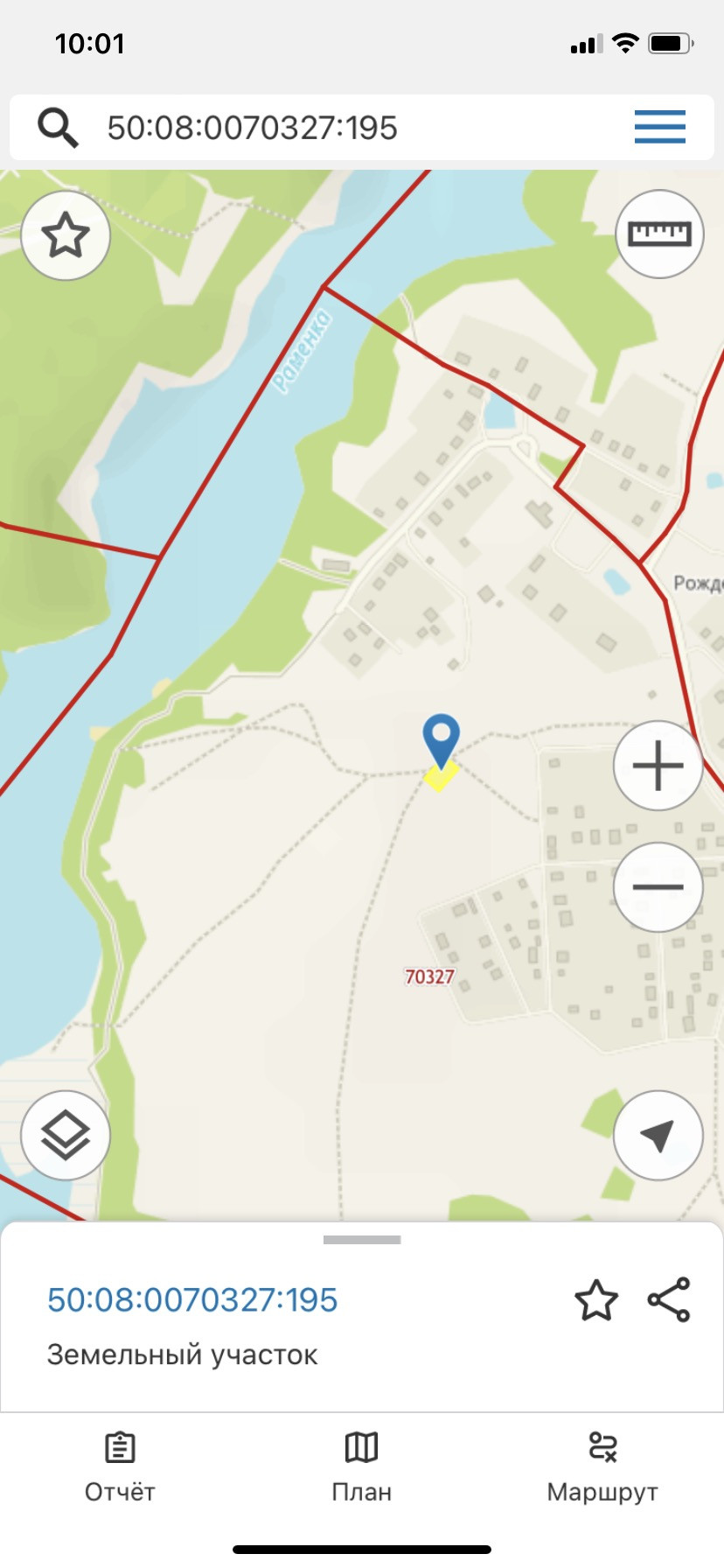Activate the ruler measurement tool

coord(659,234)
